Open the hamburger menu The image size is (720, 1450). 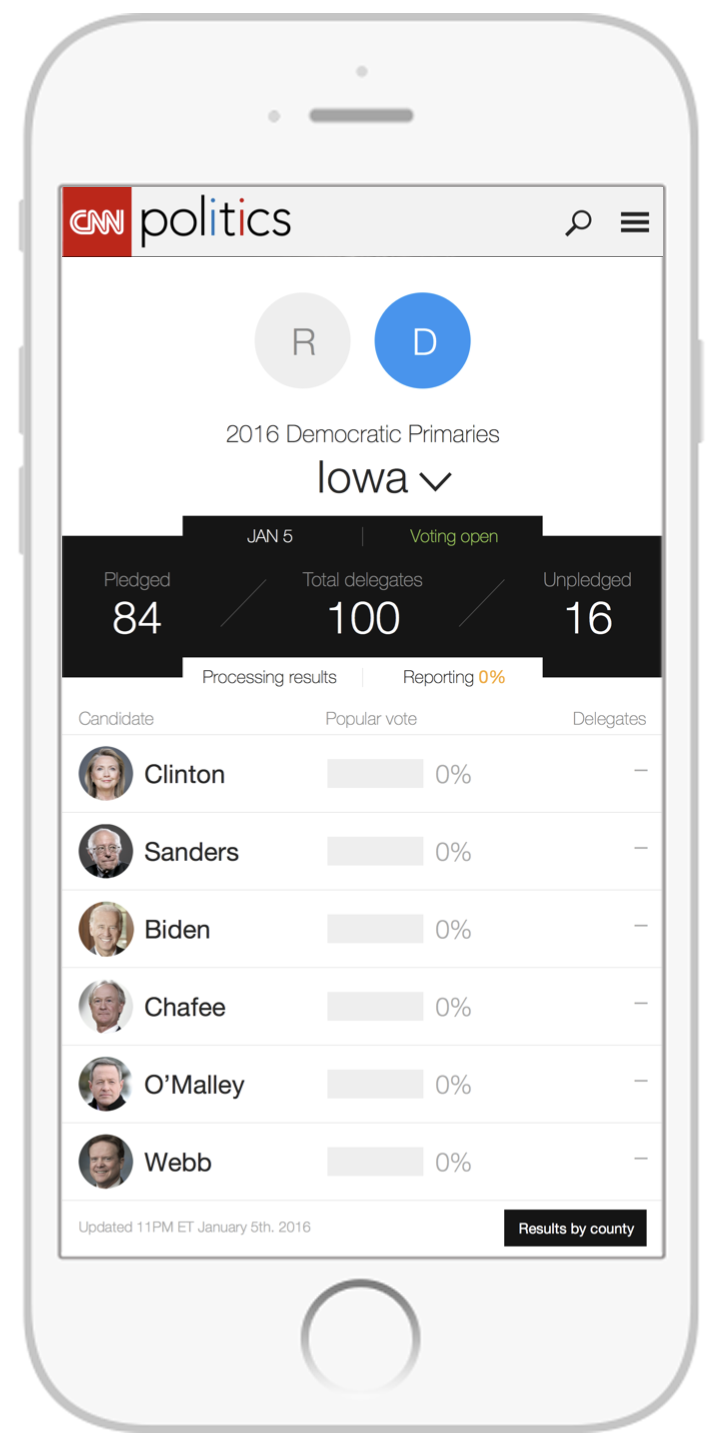point(635,222)
